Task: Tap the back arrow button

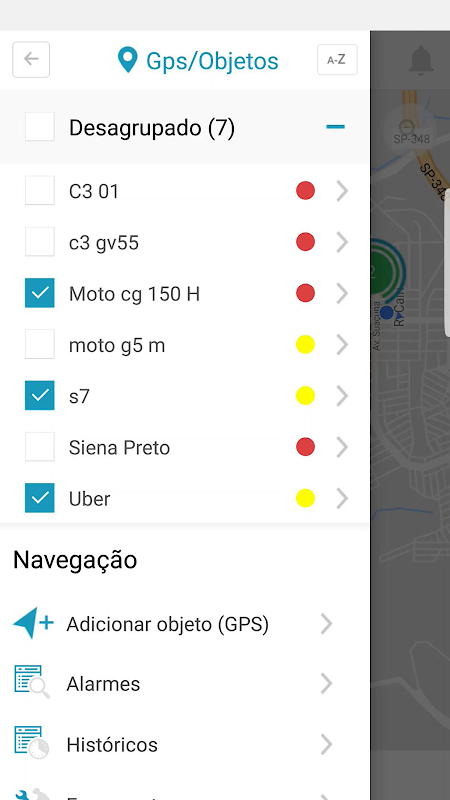Action: coord(31,60)
